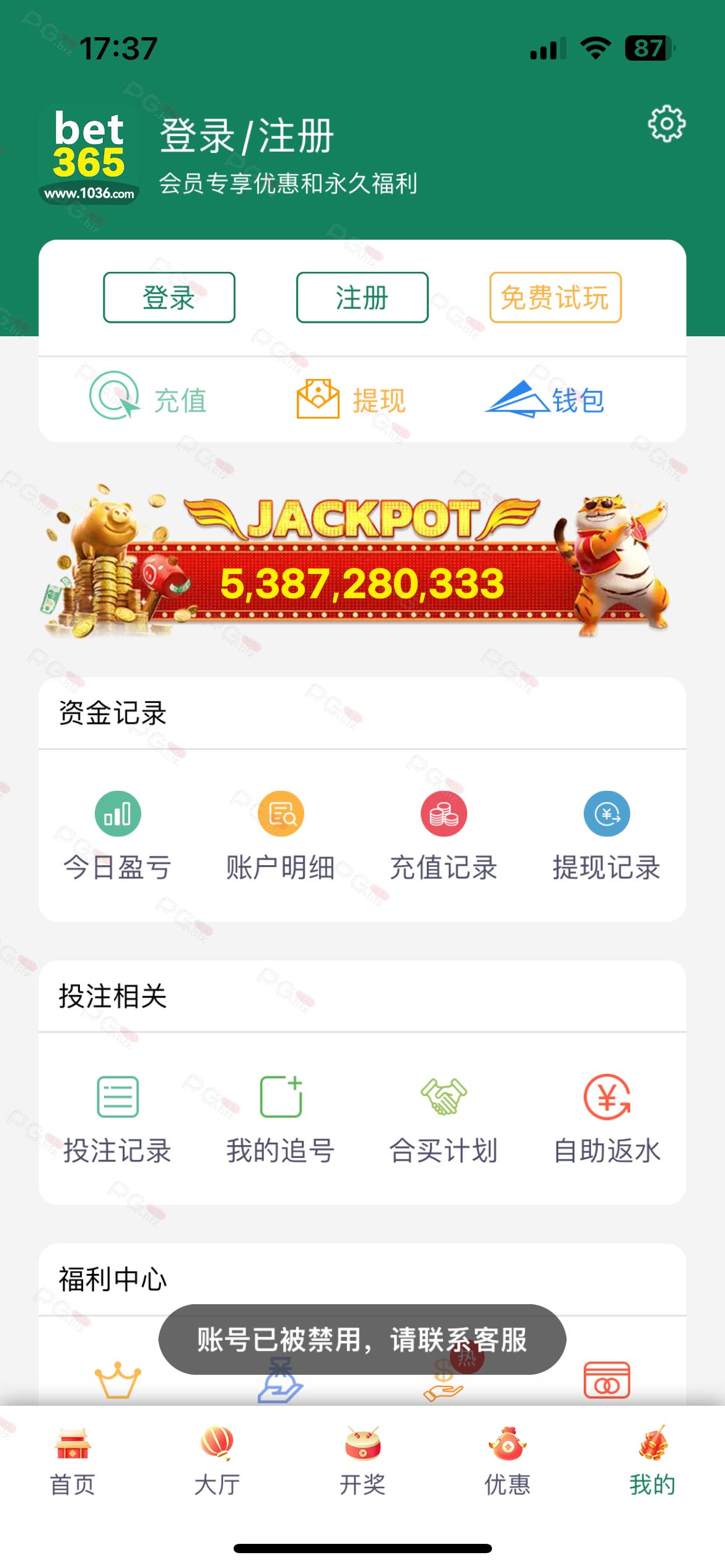Open the settings gear icon
Viewport: 725px width, 1568px height.
(x=667, y=124)
